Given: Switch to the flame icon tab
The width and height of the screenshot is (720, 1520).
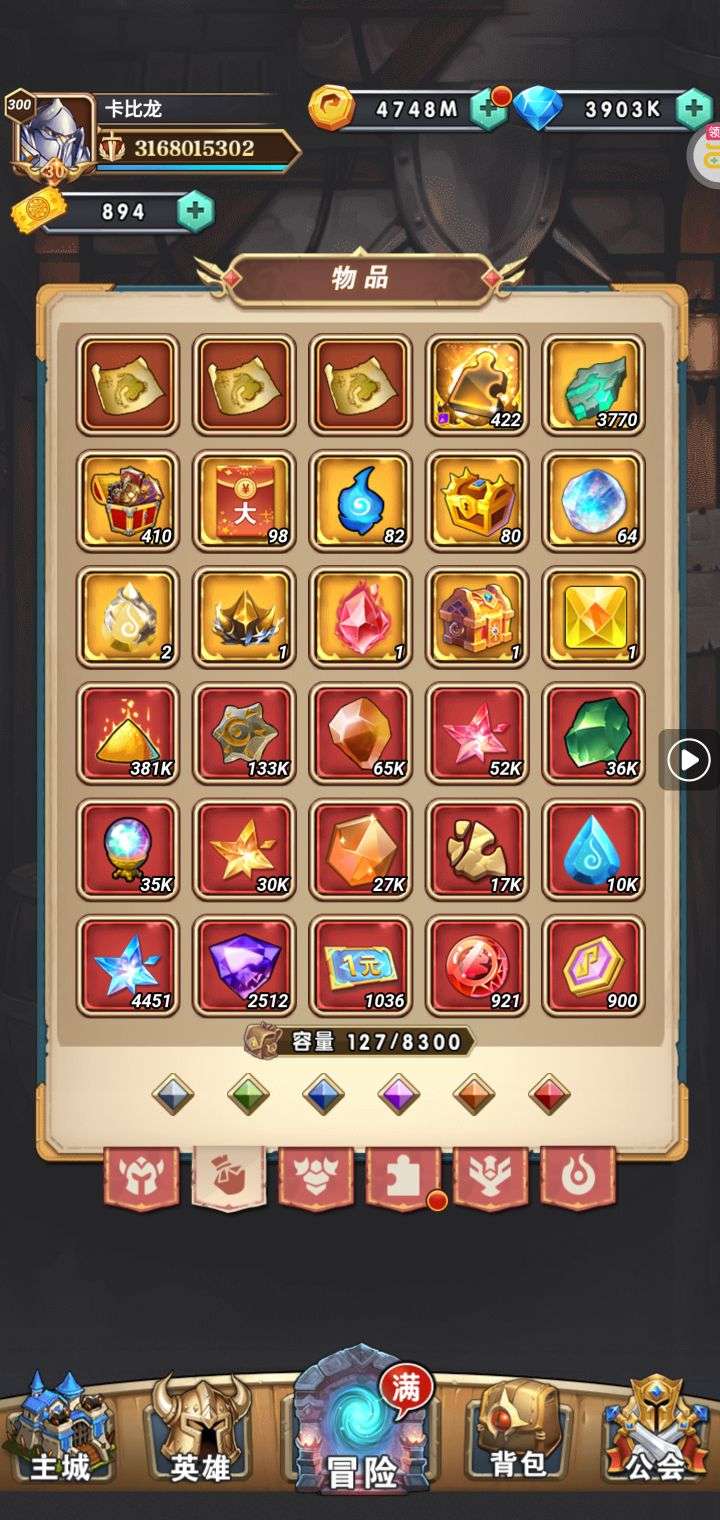Looking at the screenshot, I should (x=577, y=1178).
